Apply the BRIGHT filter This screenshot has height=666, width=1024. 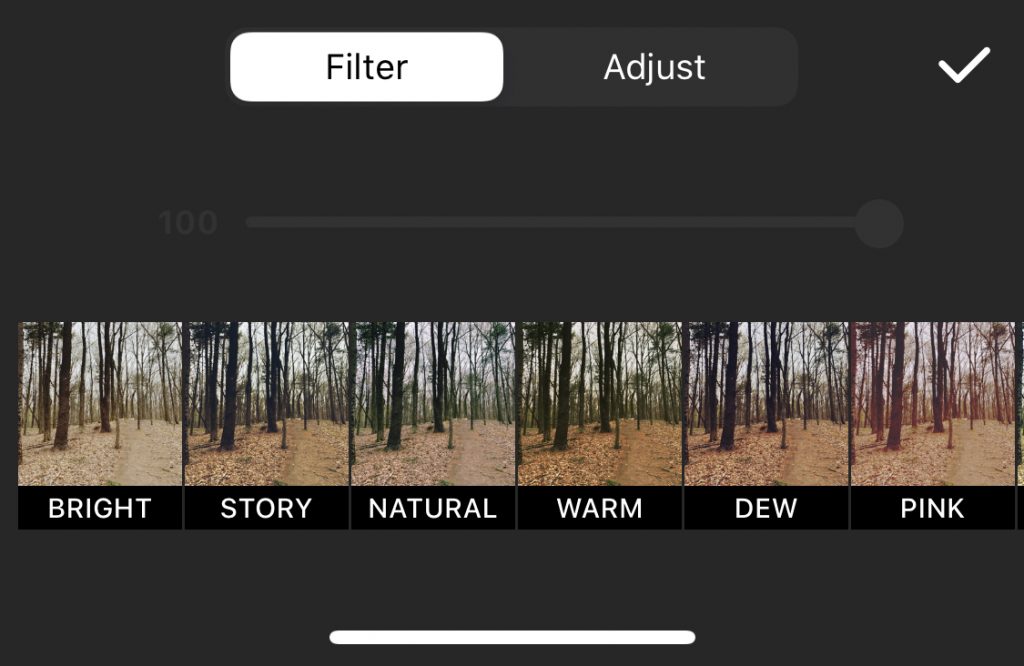click(100, 424)
